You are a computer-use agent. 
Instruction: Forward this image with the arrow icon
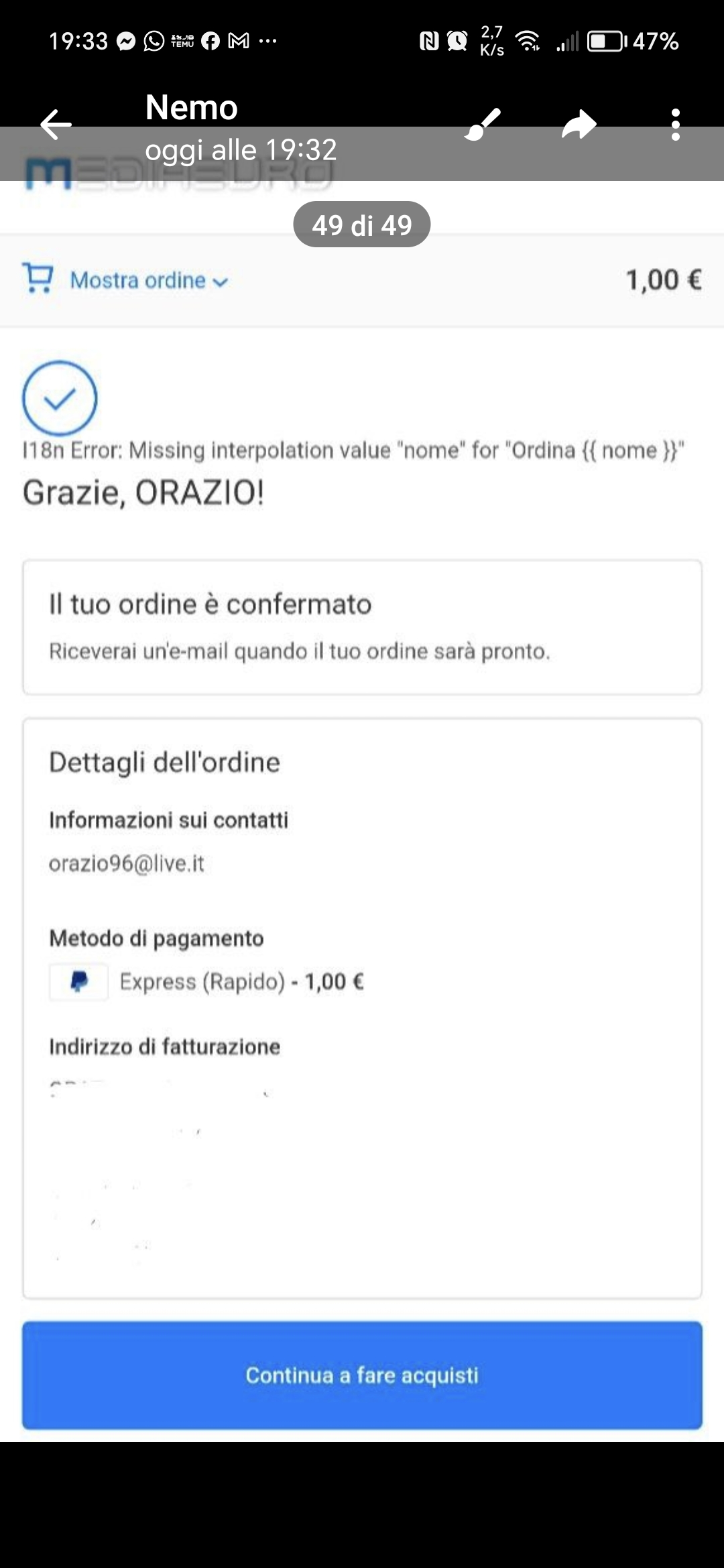[579, 125]
